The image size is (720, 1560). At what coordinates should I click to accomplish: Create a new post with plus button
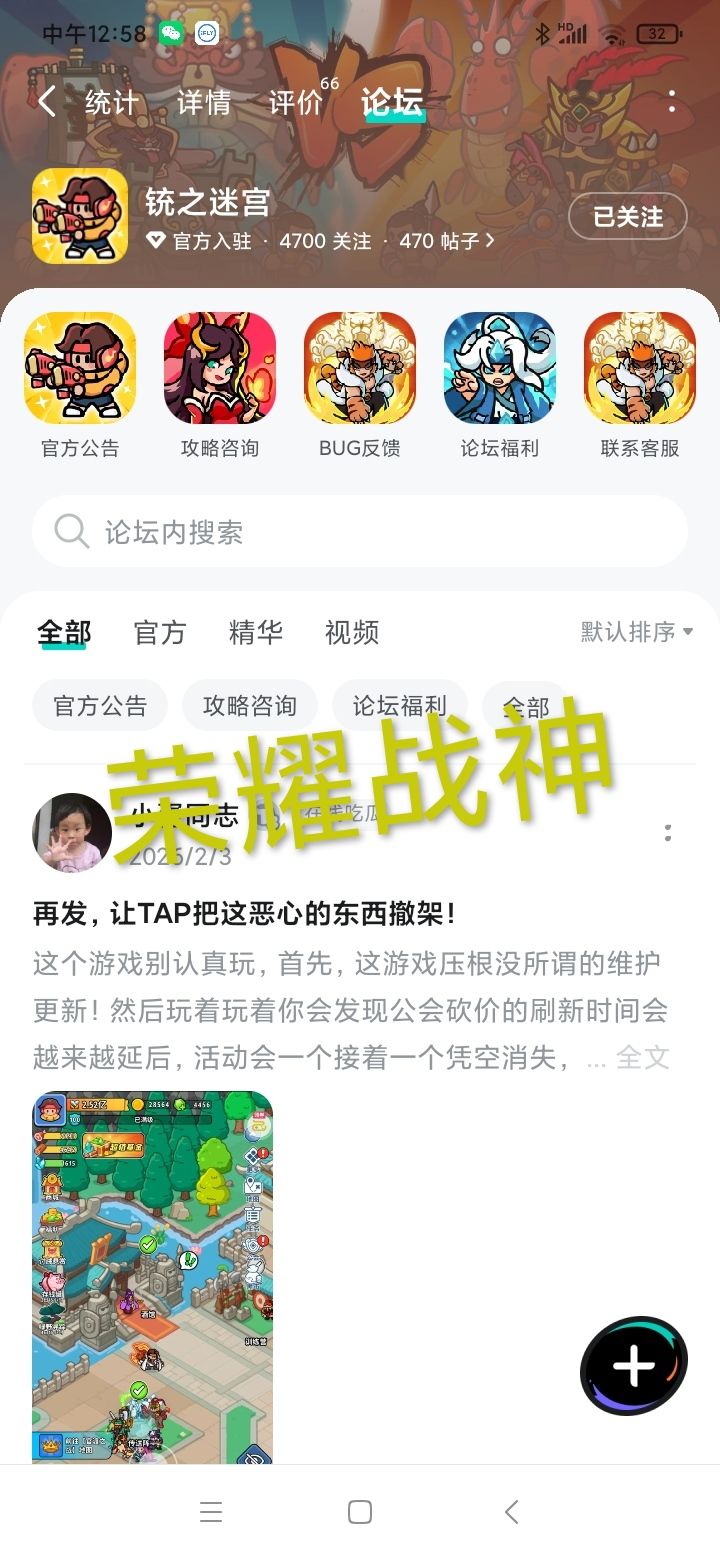[x=634, y=1366]
